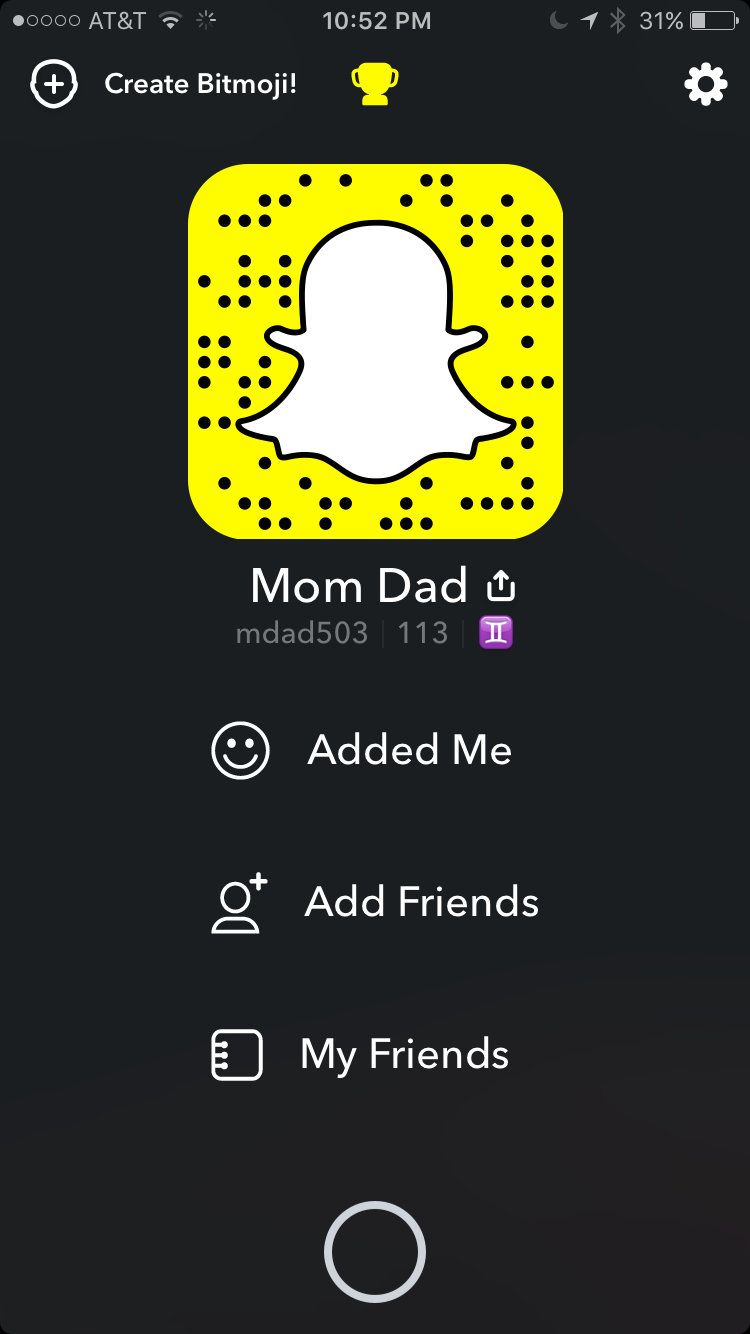Viewport: 750px width, 1334px height.
Task: Open My Friends
Action: 361,1055
